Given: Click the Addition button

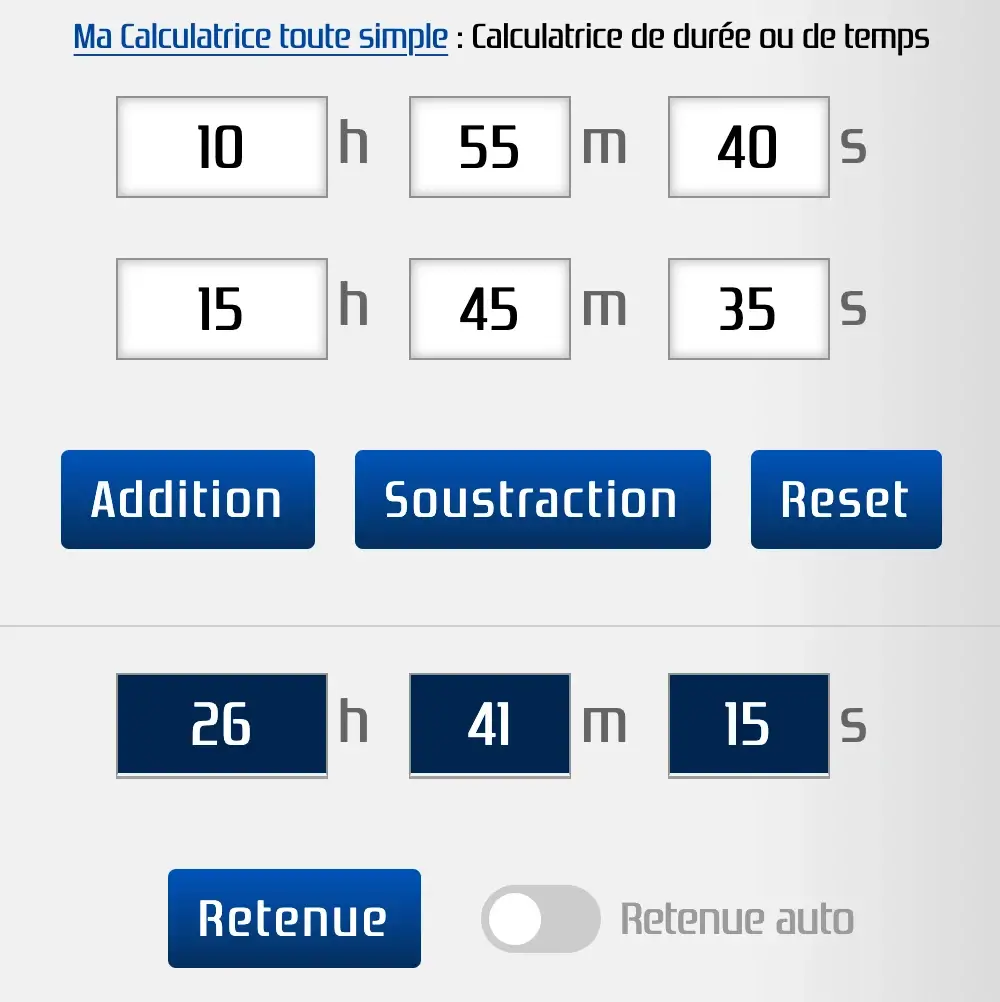Looking at the screenshot, I should 187,498.
